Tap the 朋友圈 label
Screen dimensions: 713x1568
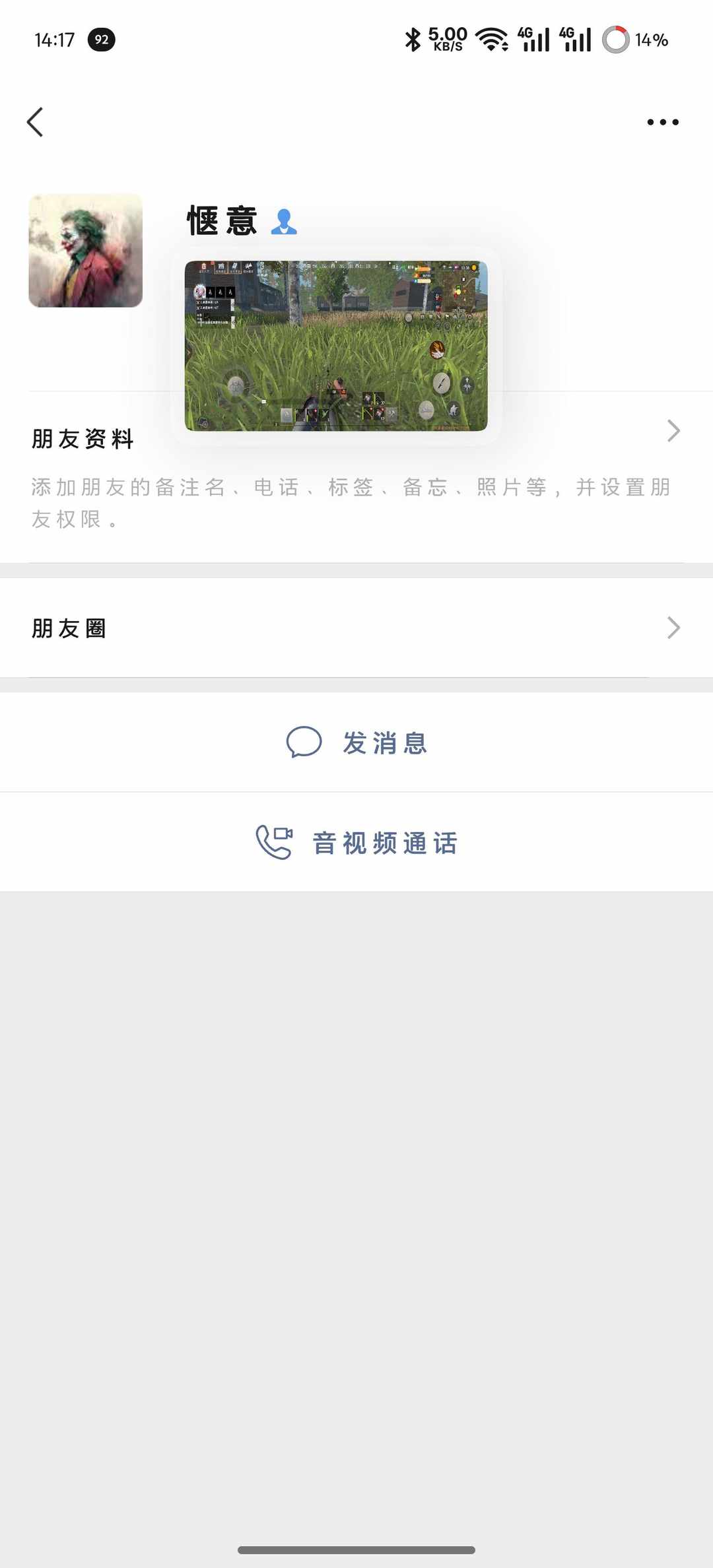pos(70,628)
